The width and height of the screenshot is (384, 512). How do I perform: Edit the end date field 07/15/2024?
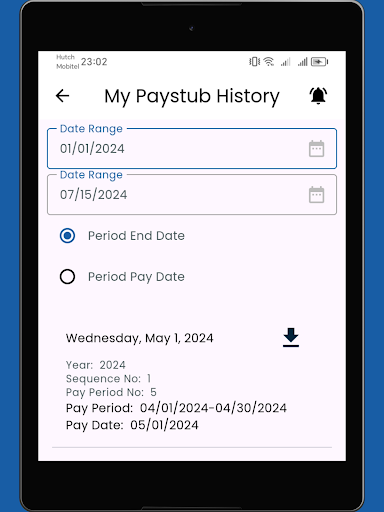pyautogui.click(x=192, y=195)
